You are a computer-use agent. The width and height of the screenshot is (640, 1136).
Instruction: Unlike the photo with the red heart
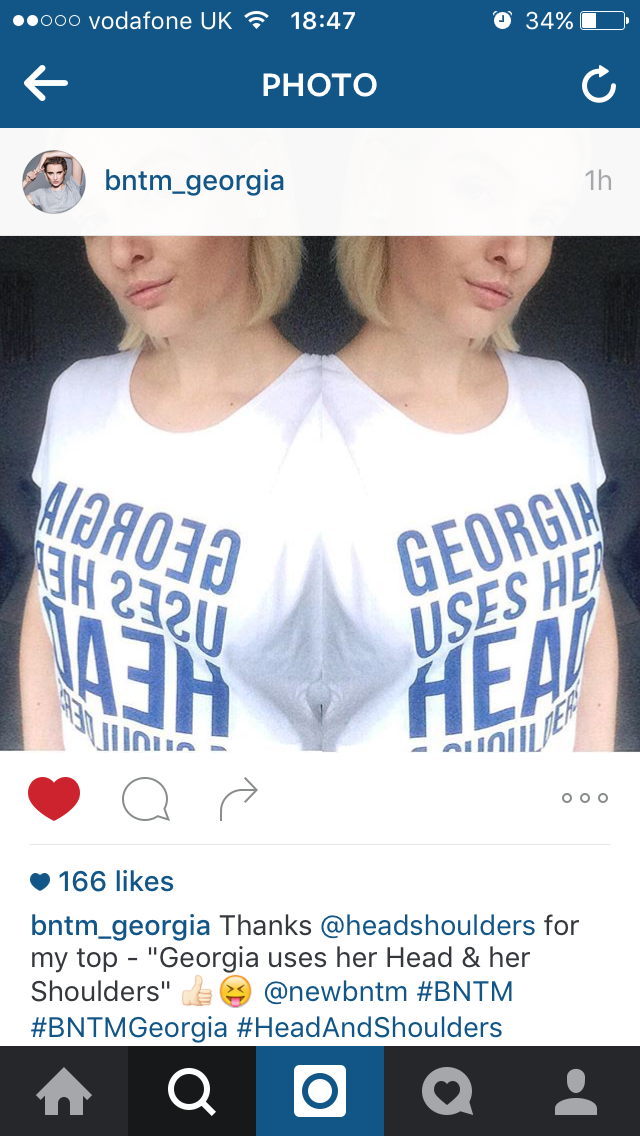coord(54,798)
